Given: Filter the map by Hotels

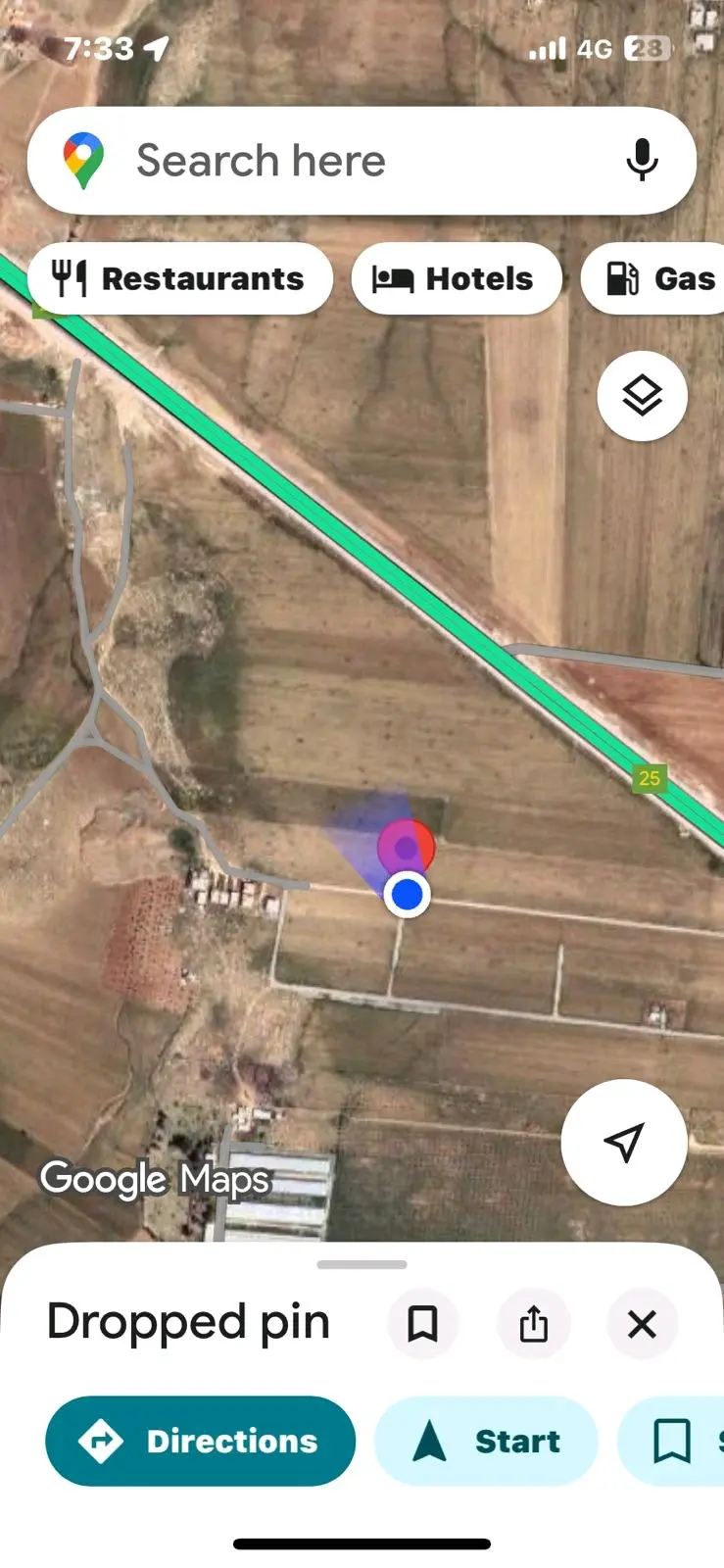Looking at the screenshot, I should [x=456, y=279].
